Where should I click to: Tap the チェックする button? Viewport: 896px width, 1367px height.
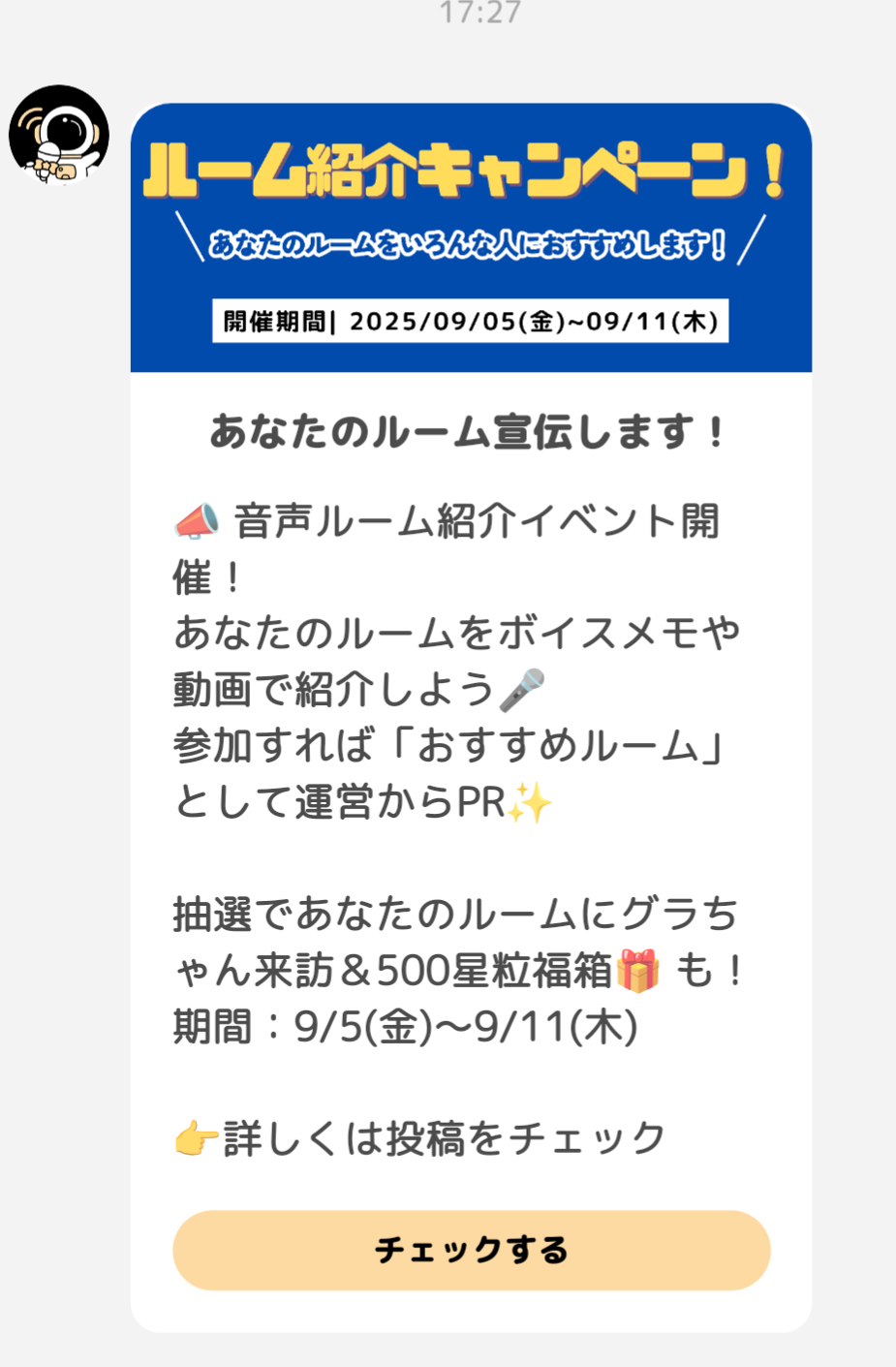tap(471, 1250)
